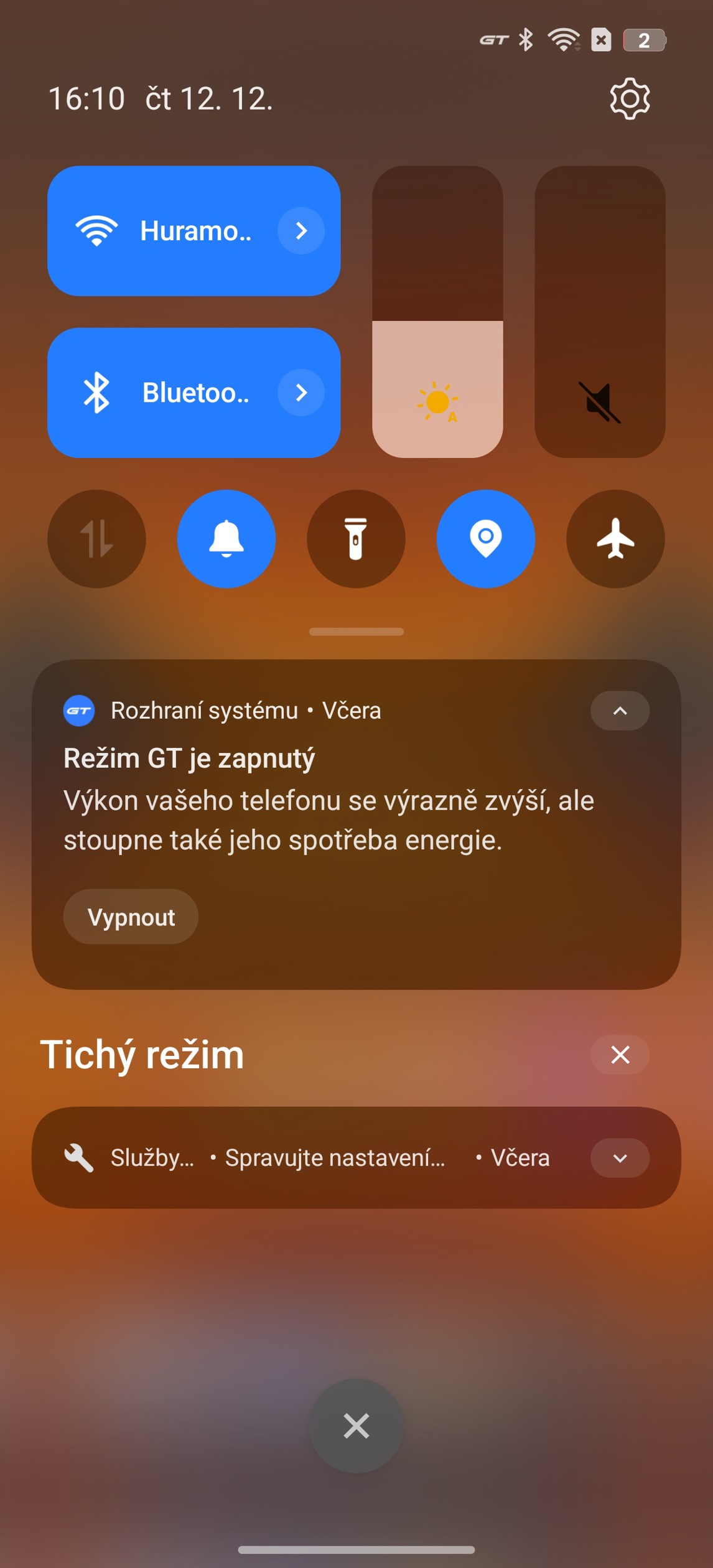Tap Vypnout to turn off GT mode
The height and width of the screenshot is (1568, 713).
(131, 917)
